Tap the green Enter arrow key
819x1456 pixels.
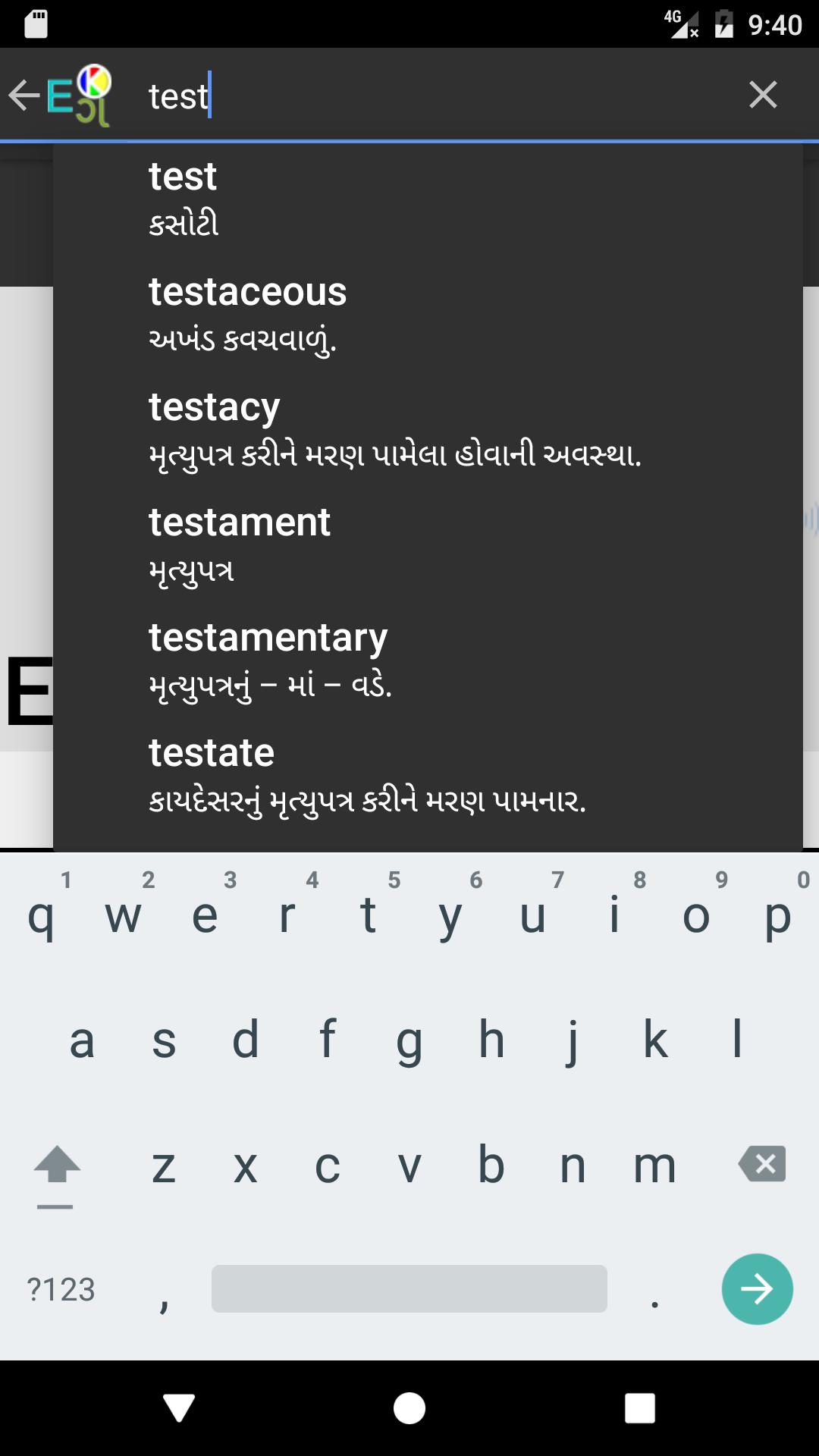[x=756, y=1289]
